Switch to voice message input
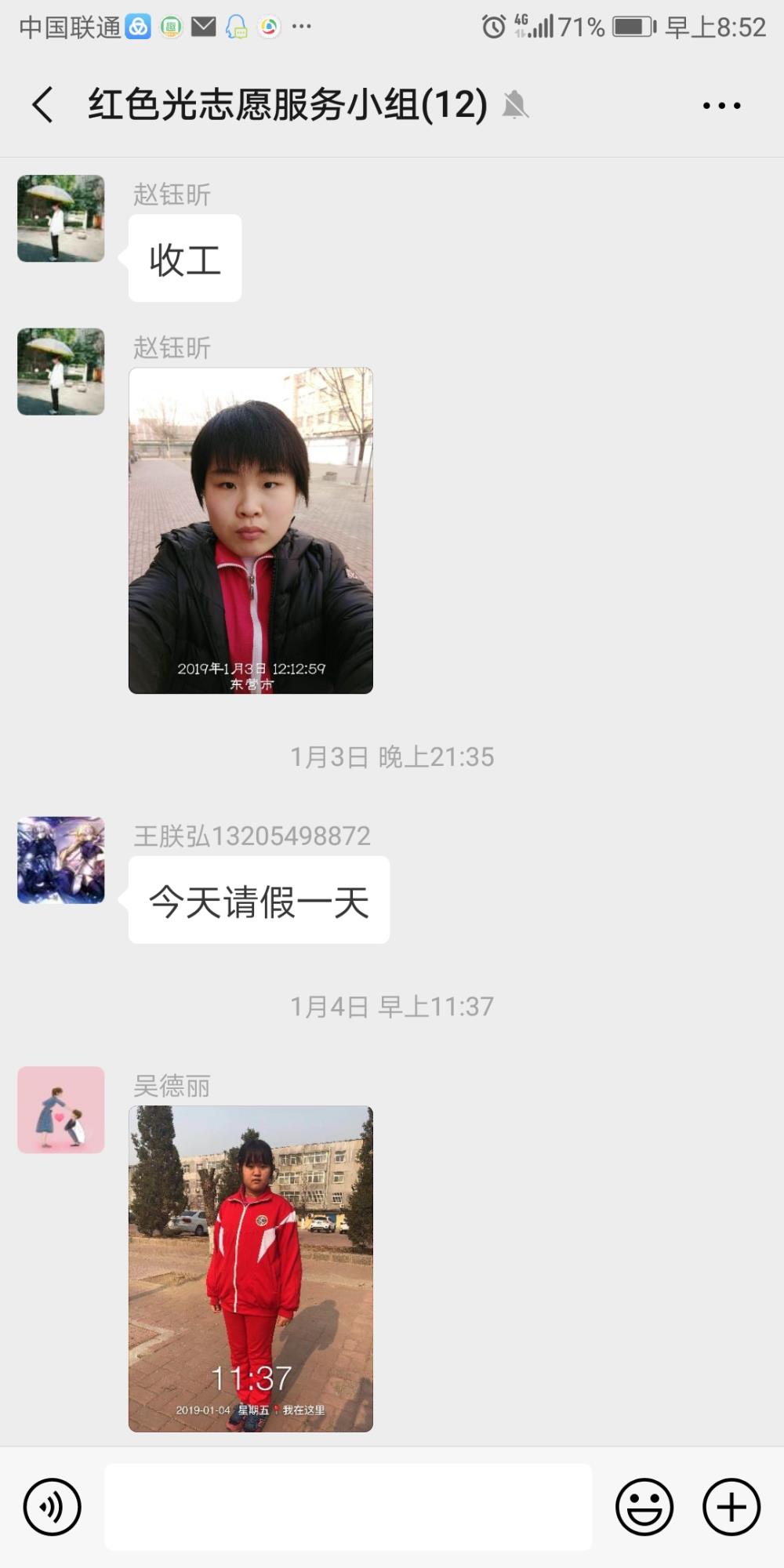Viewport: 784px width, 1568px height. tap(53, 1507)
